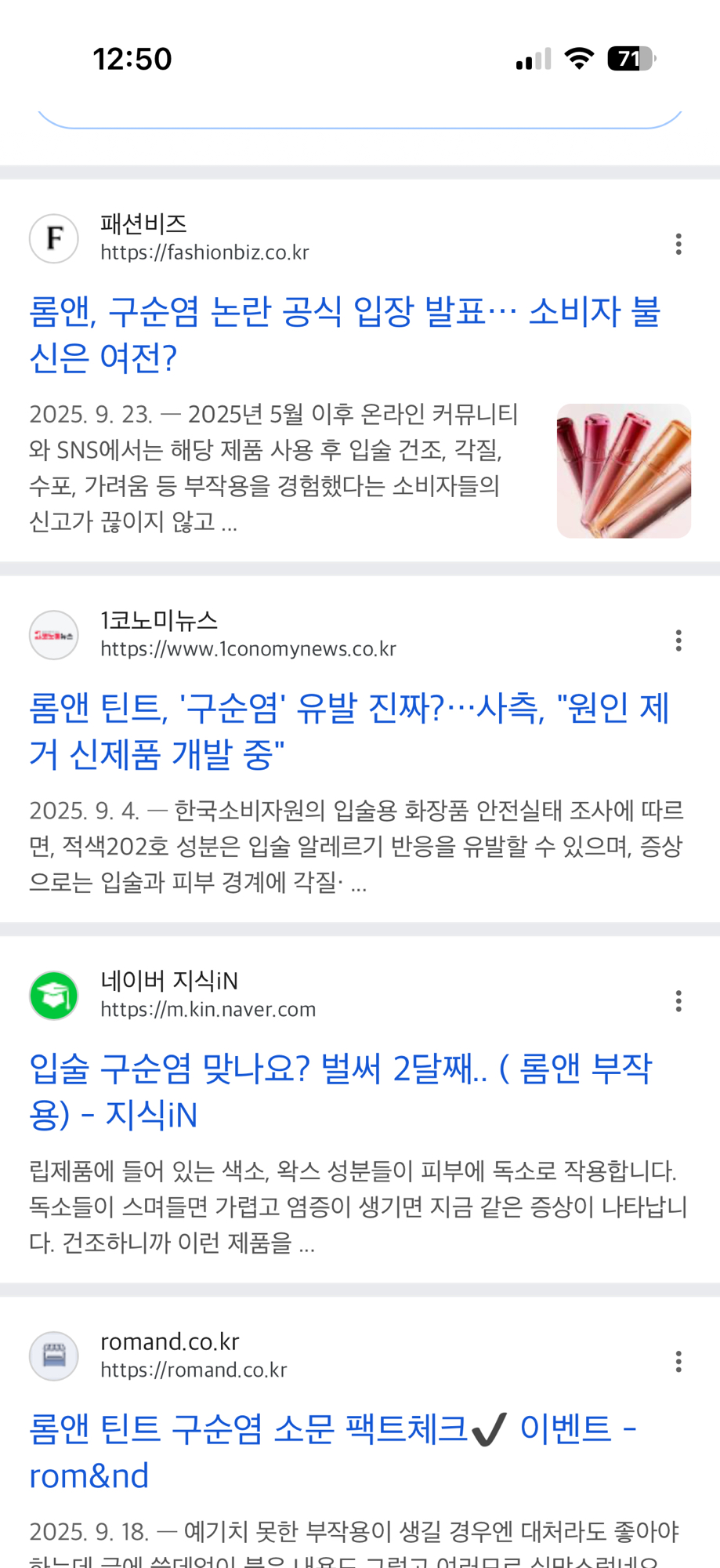Screen dimensions: 720x1568
Task: Visit the 1conomynews.co.kr site header
Action: point(248,635)
